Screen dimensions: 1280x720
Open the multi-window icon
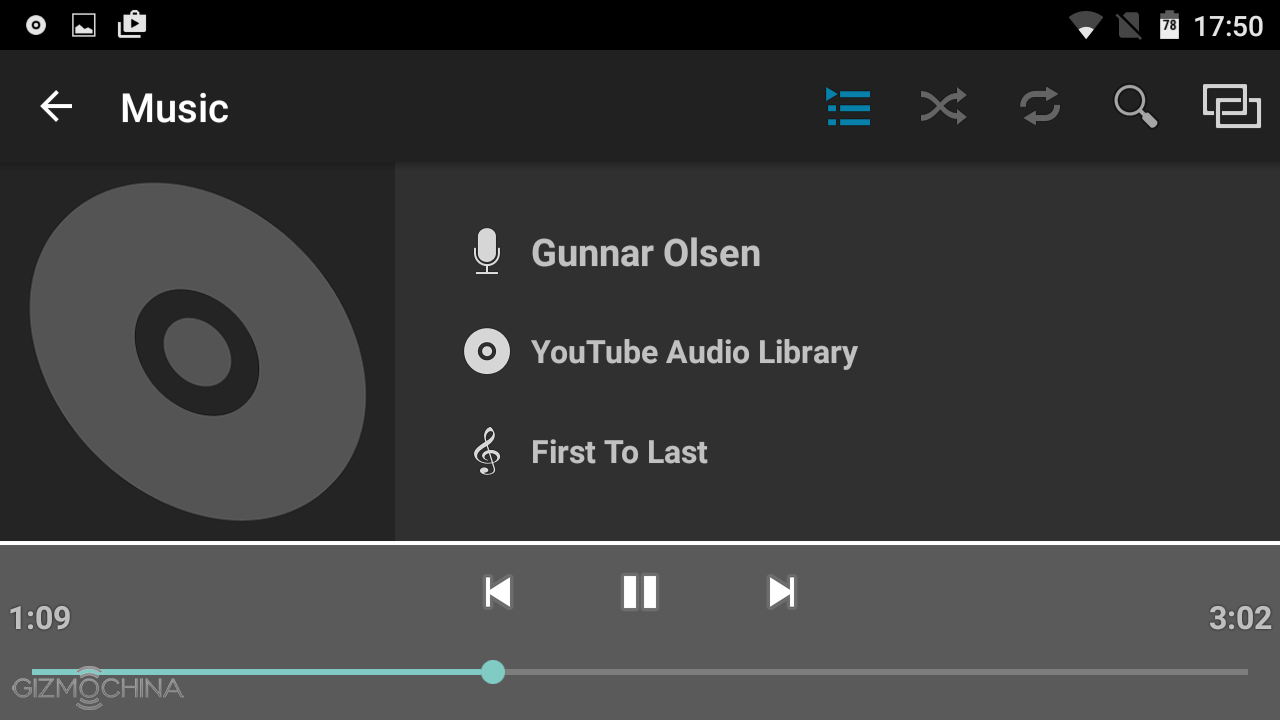(1231, 106)
